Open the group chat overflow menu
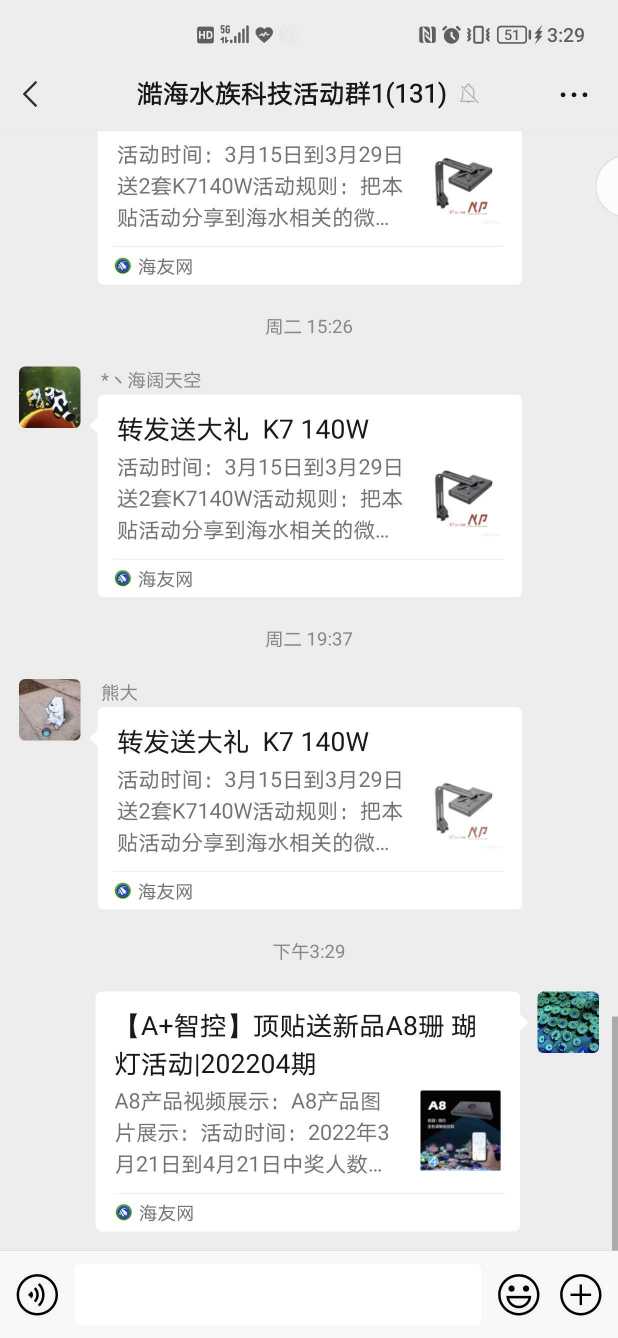Image resolution: width=618 pixels, height=1338 pixels. 573,95
